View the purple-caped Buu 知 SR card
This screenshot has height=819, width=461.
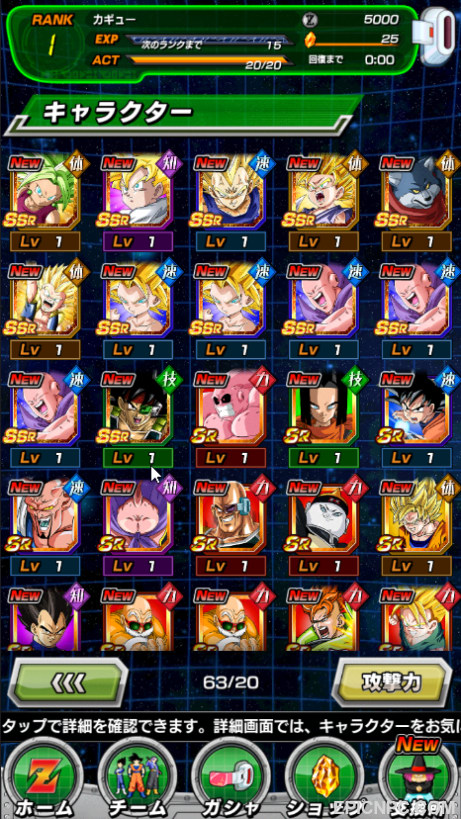(137, 514)
